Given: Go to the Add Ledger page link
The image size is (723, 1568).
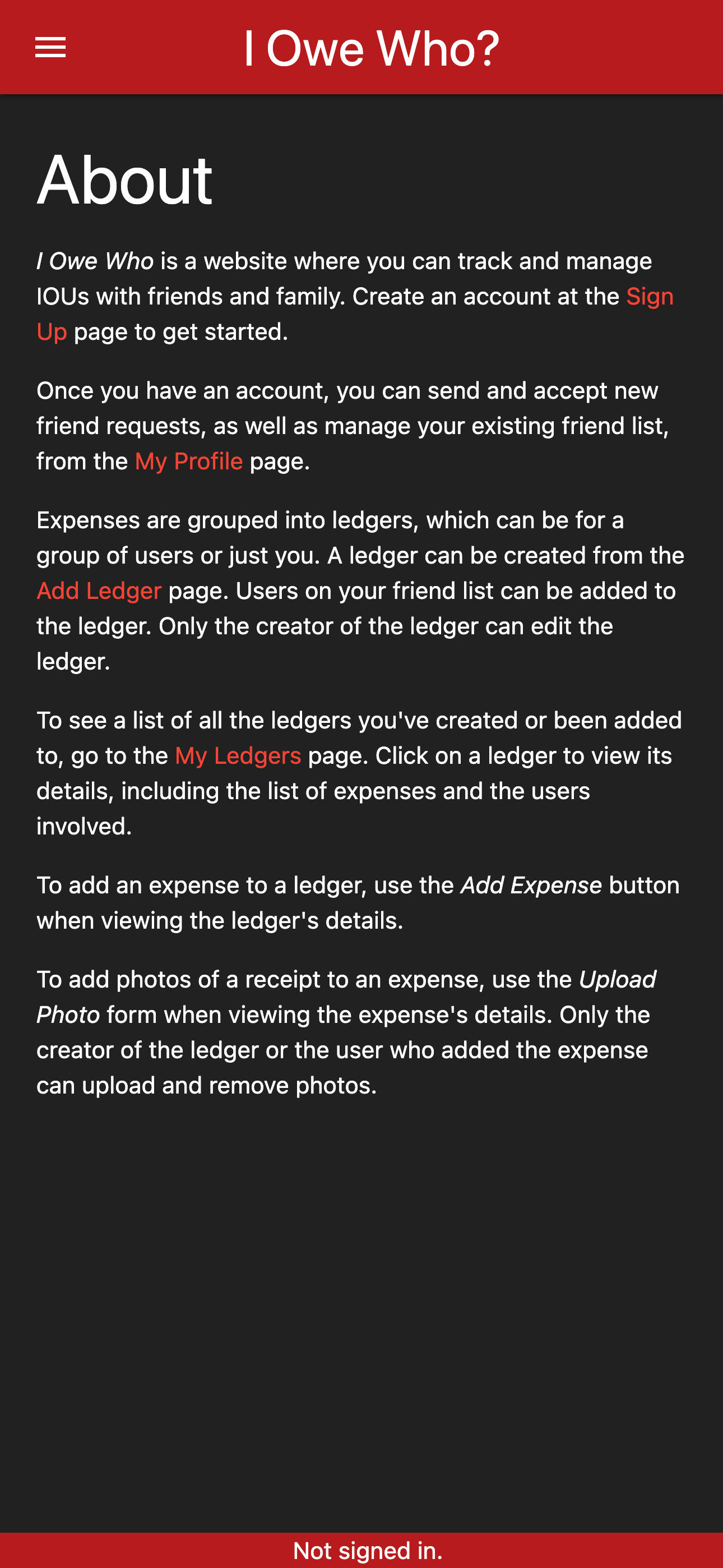Looking at the screenshot, I should [99, 591].
